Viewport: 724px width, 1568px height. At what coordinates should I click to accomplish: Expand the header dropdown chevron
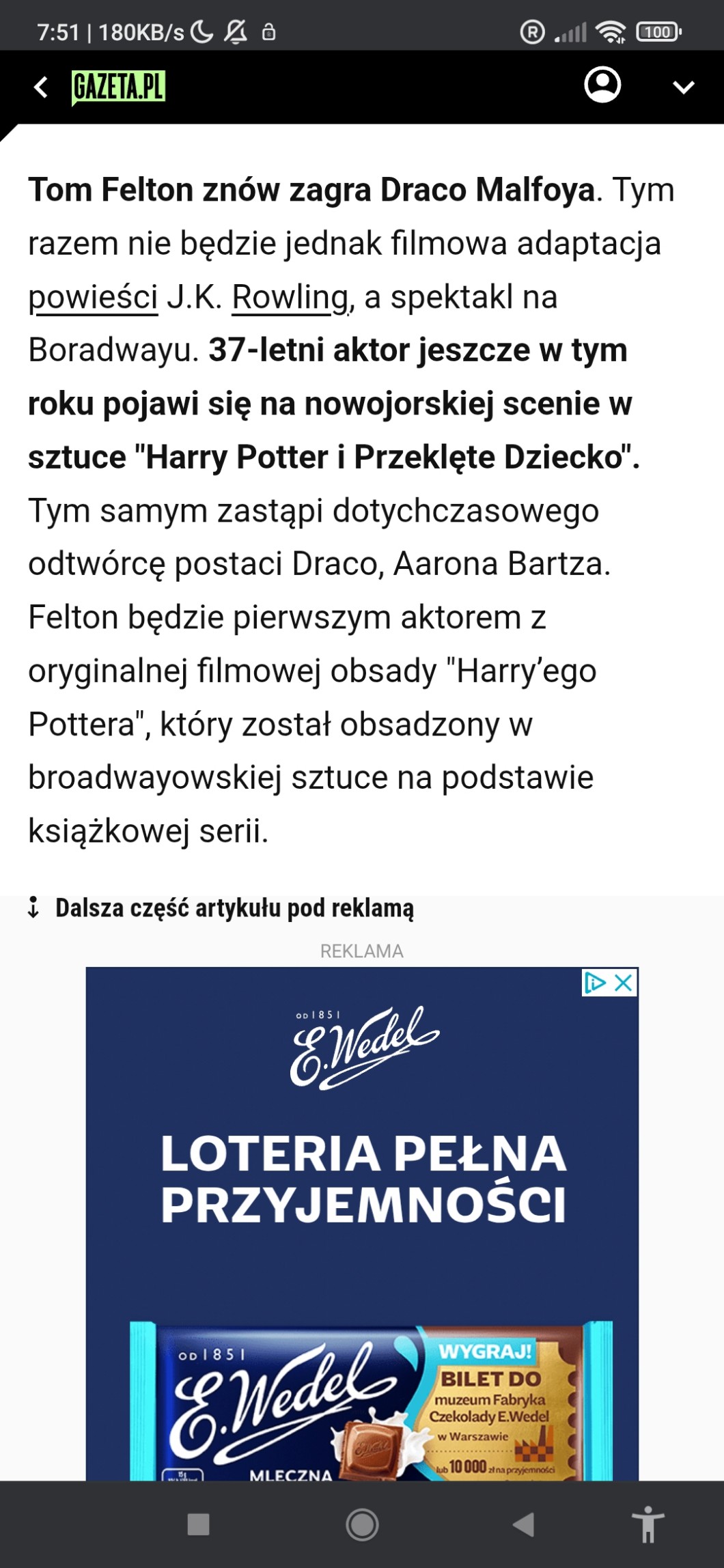tap(683, 87)
